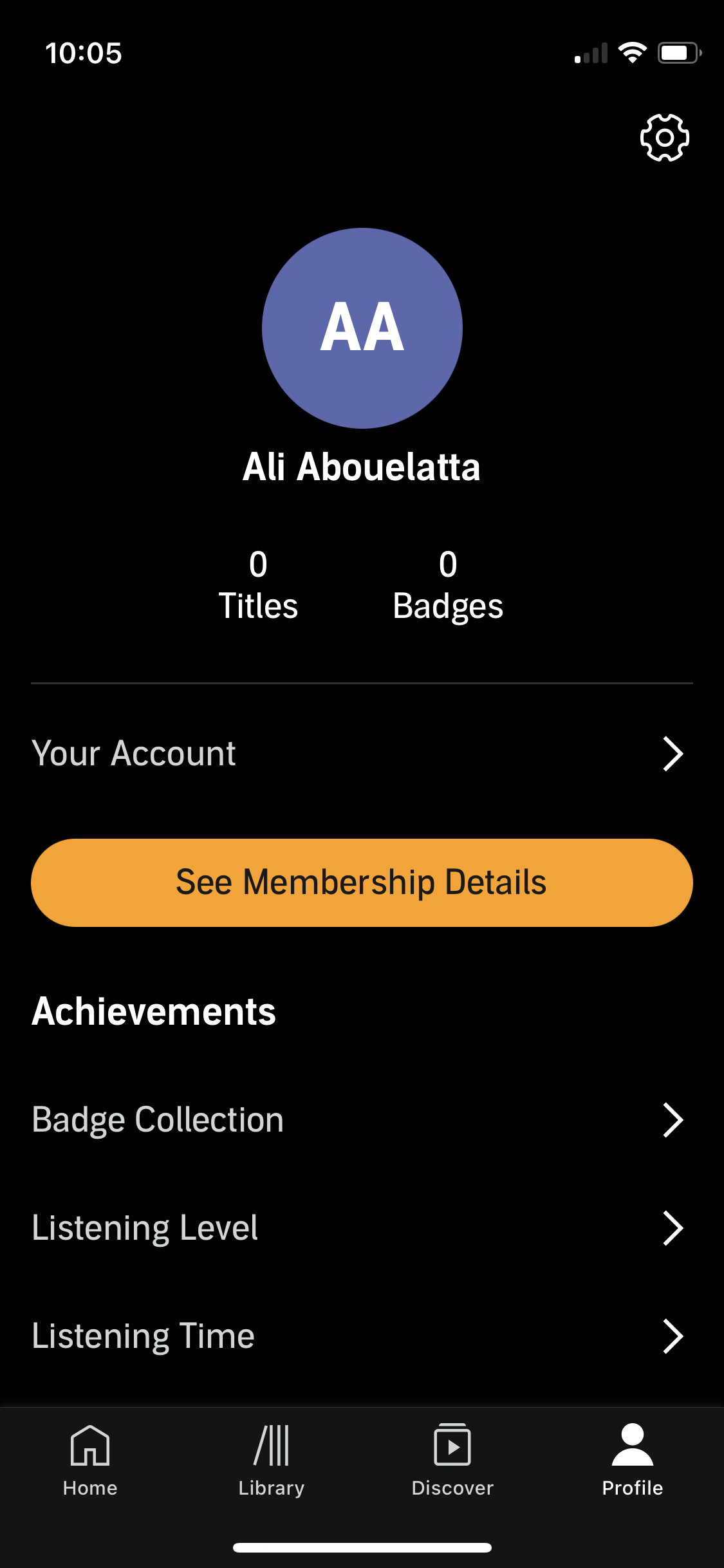
Task: Tap the battery indicator icon
Action: coord(678,53)
